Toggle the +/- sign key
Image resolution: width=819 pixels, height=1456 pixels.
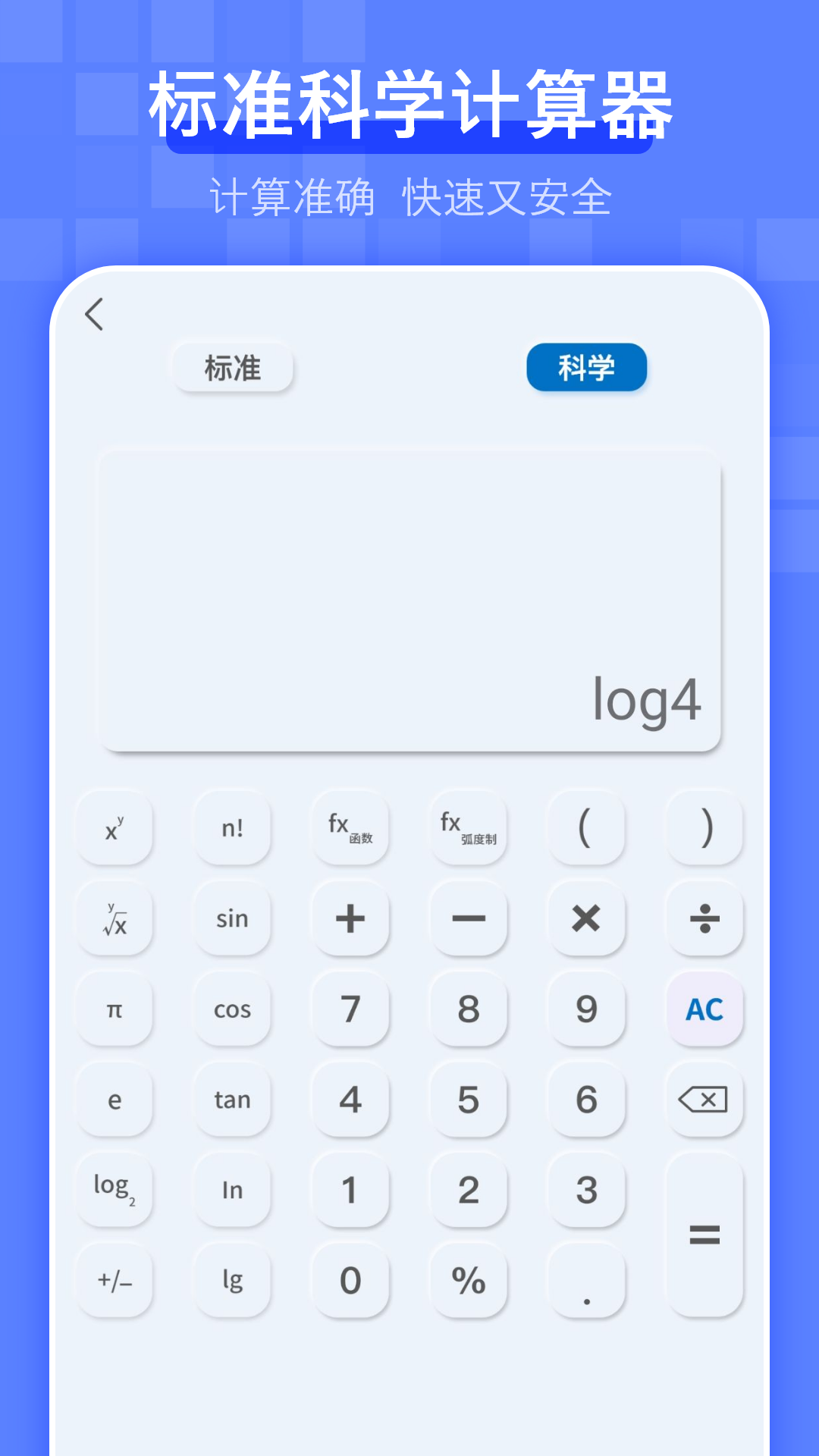[115, 1282]
